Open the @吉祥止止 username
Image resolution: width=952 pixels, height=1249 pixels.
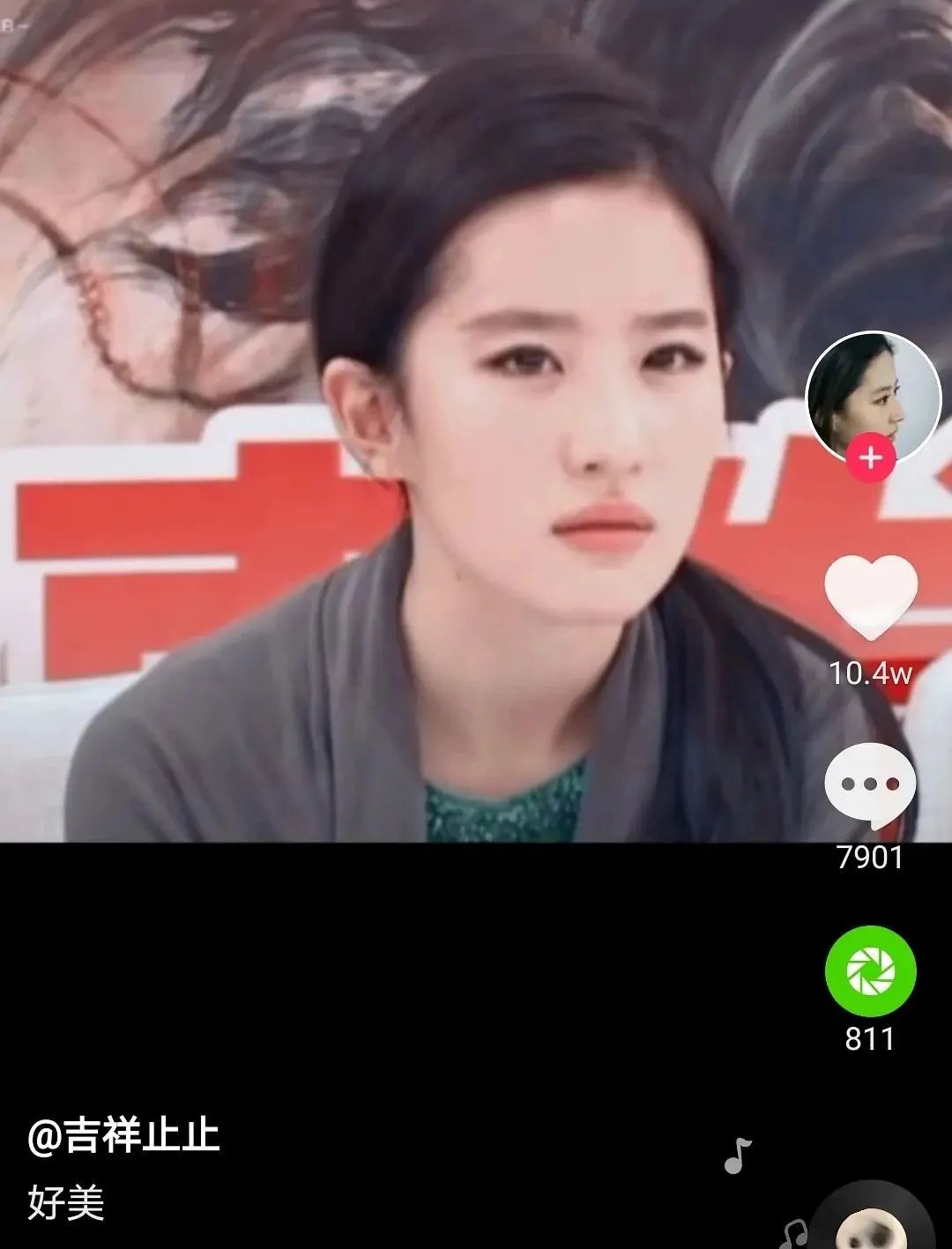point(123,1135)
